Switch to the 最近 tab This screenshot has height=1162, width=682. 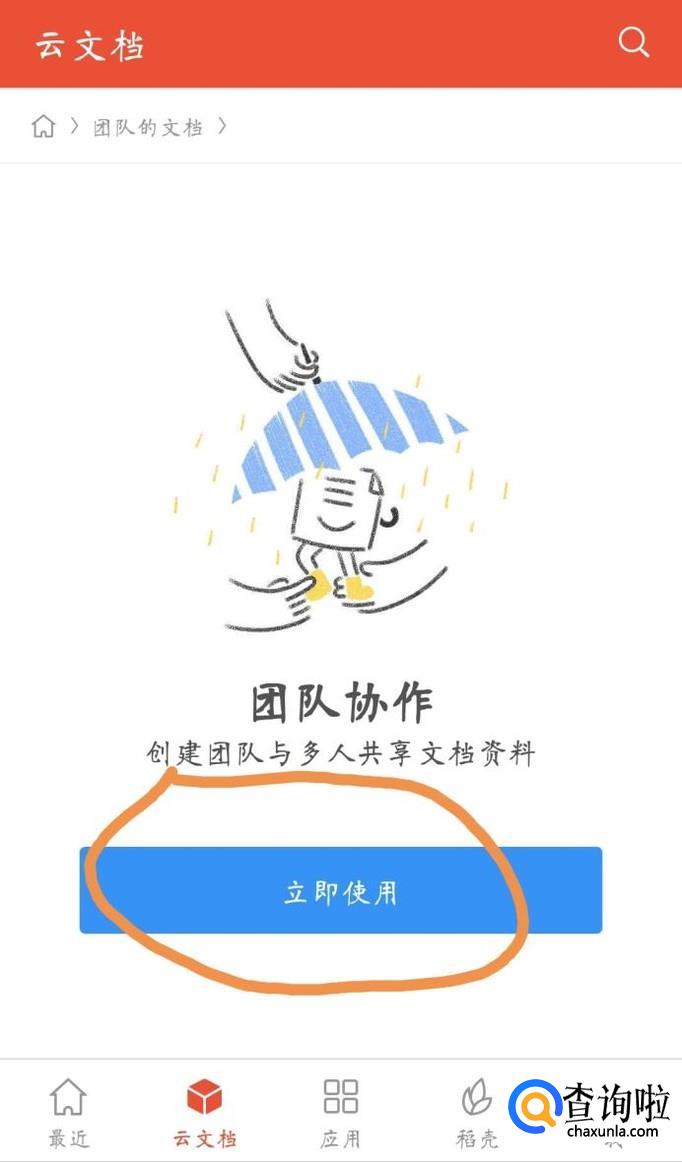click(x=68, y=1112)
